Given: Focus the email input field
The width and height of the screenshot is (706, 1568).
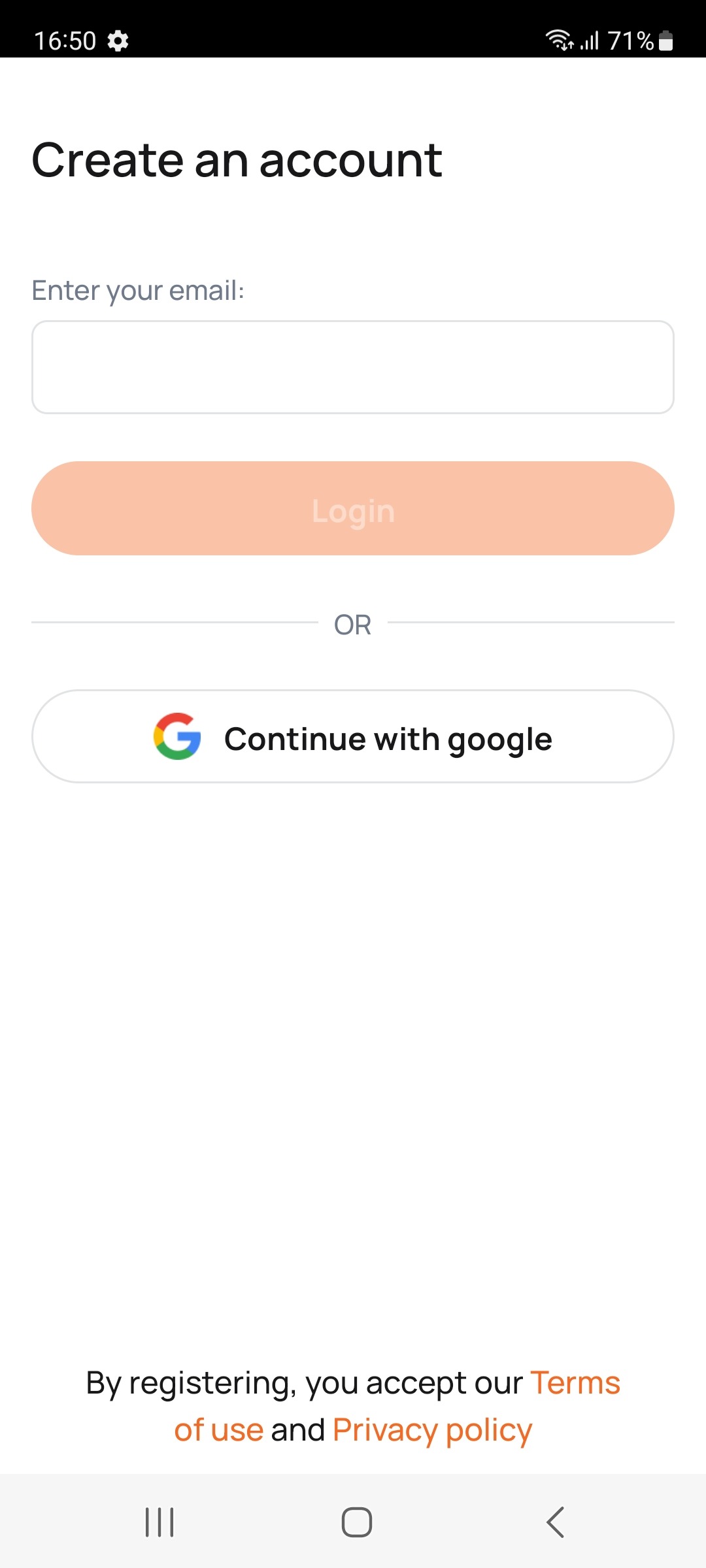Looking at the screenshot, I should [x=353, y=367].
